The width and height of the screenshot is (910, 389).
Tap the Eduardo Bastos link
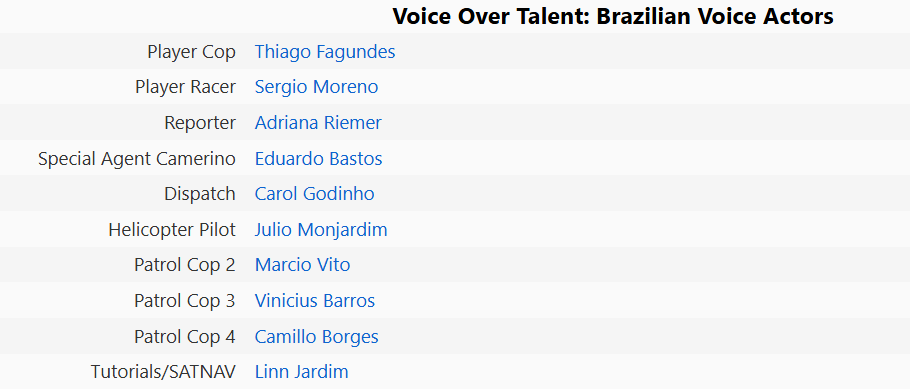319,159
